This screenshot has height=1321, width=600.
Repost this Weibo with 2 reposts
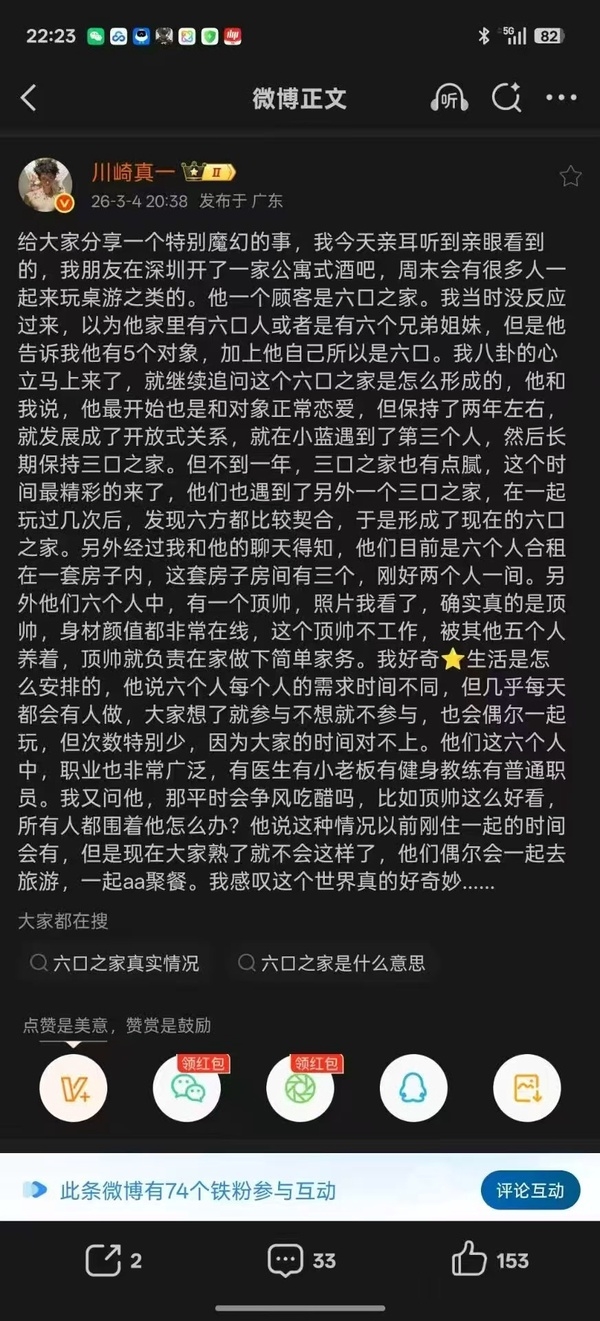[112, 1260]
